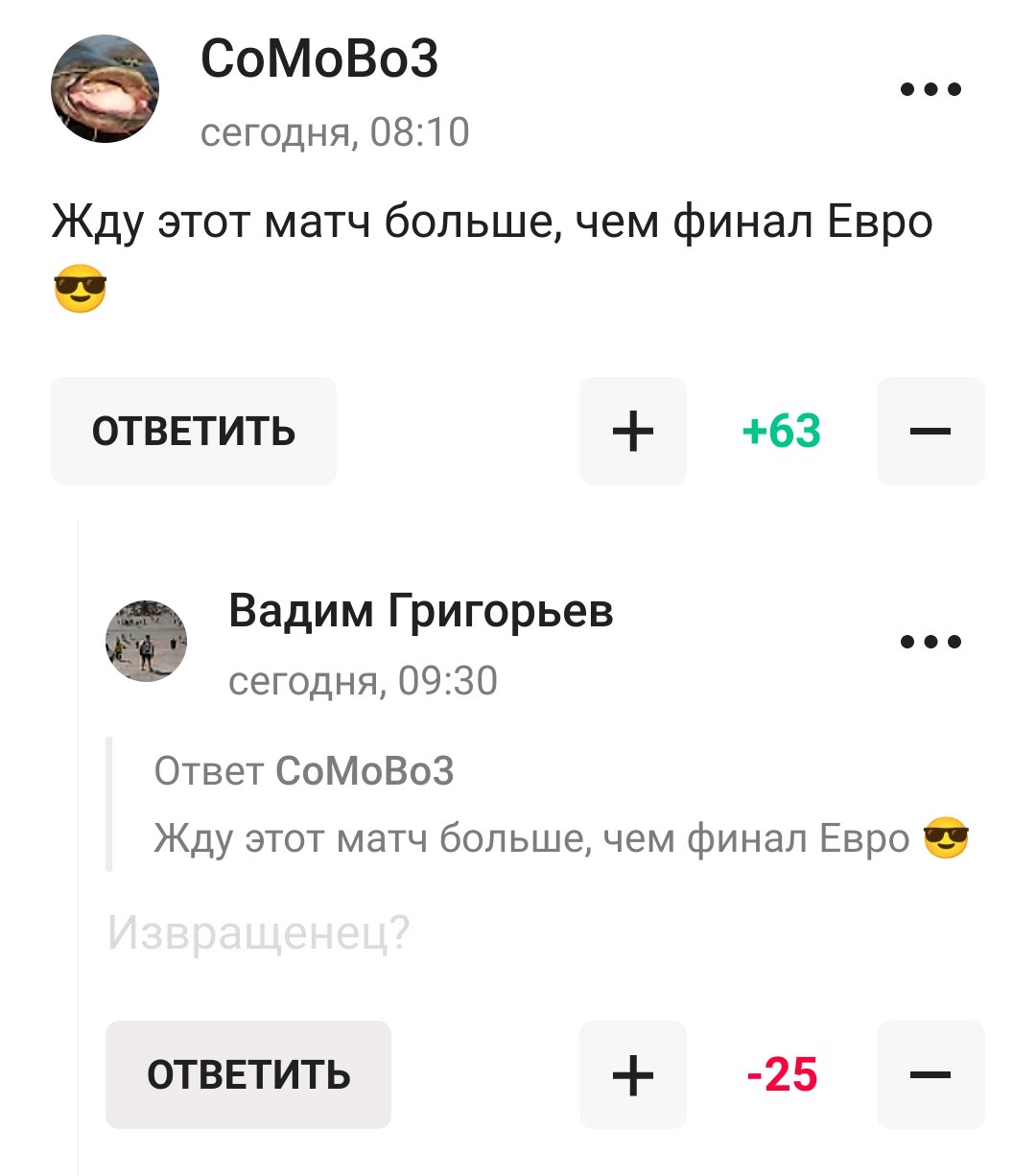Downvote Вадим Григорьев's comment with minus
Viewport: 1036px width, 1176px height.
(930, 1074)
